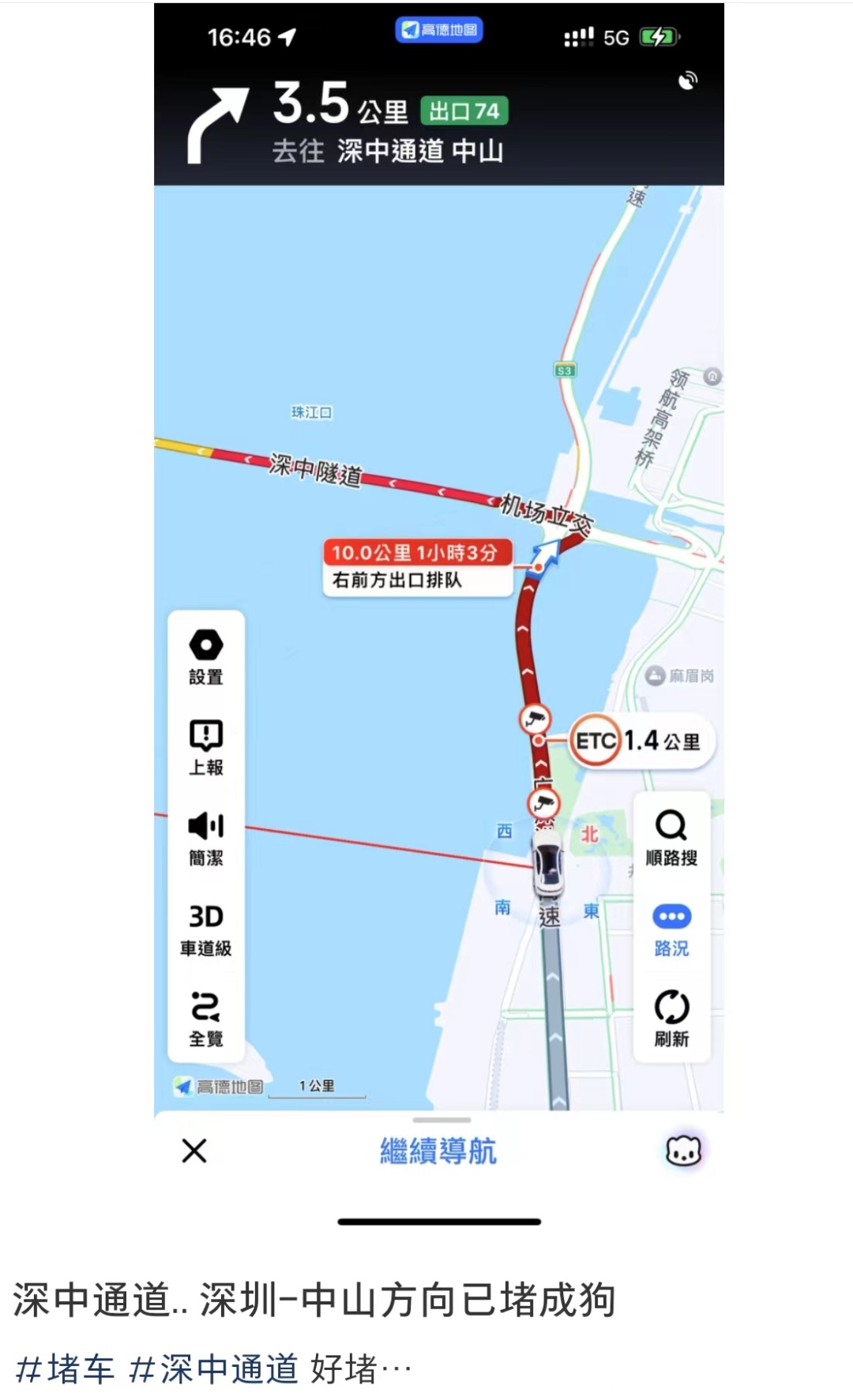Open the #堵车 hashtag

pos(66,1368)
